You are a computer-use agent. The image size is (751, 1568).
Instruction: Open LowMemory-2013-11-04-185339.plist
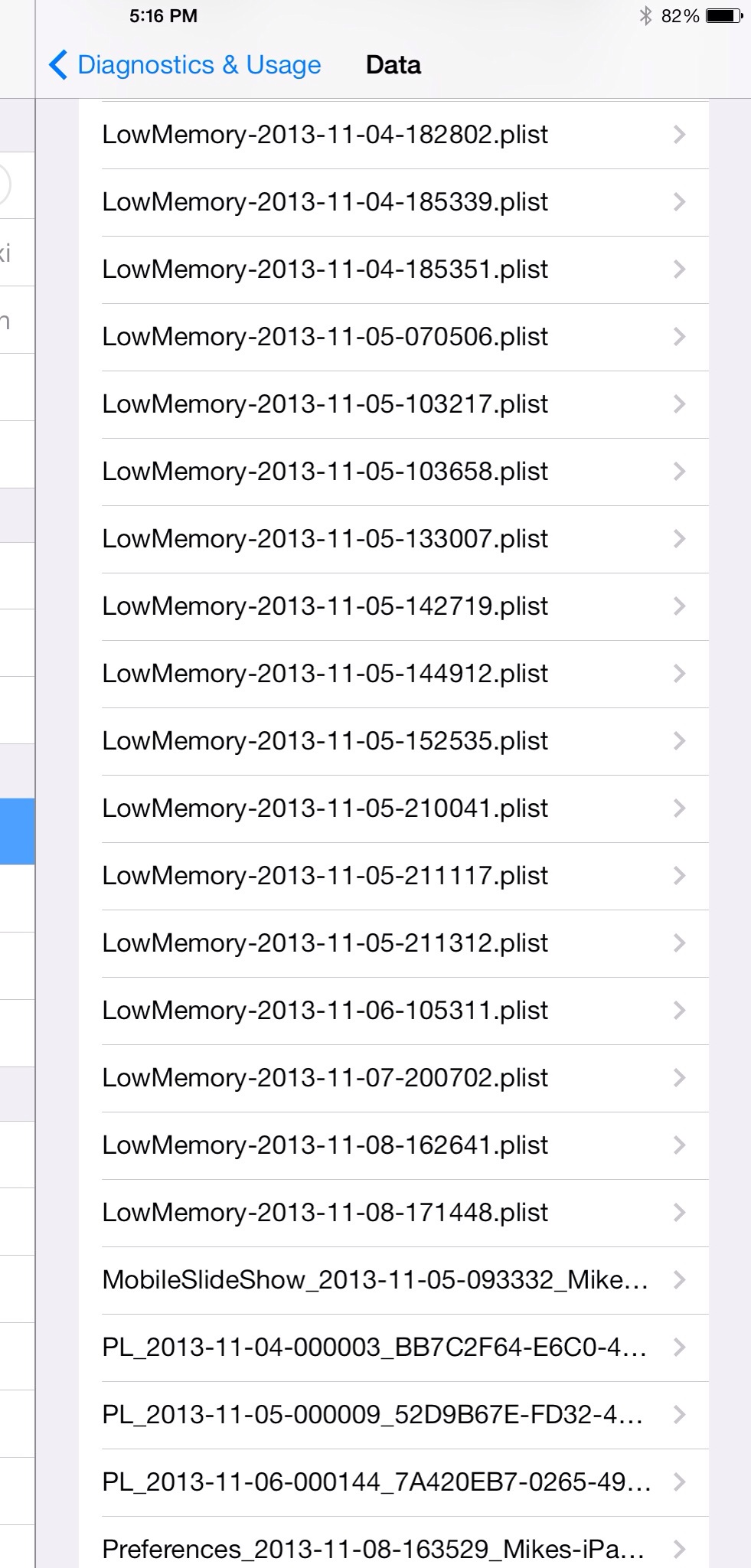pos(393,202)
